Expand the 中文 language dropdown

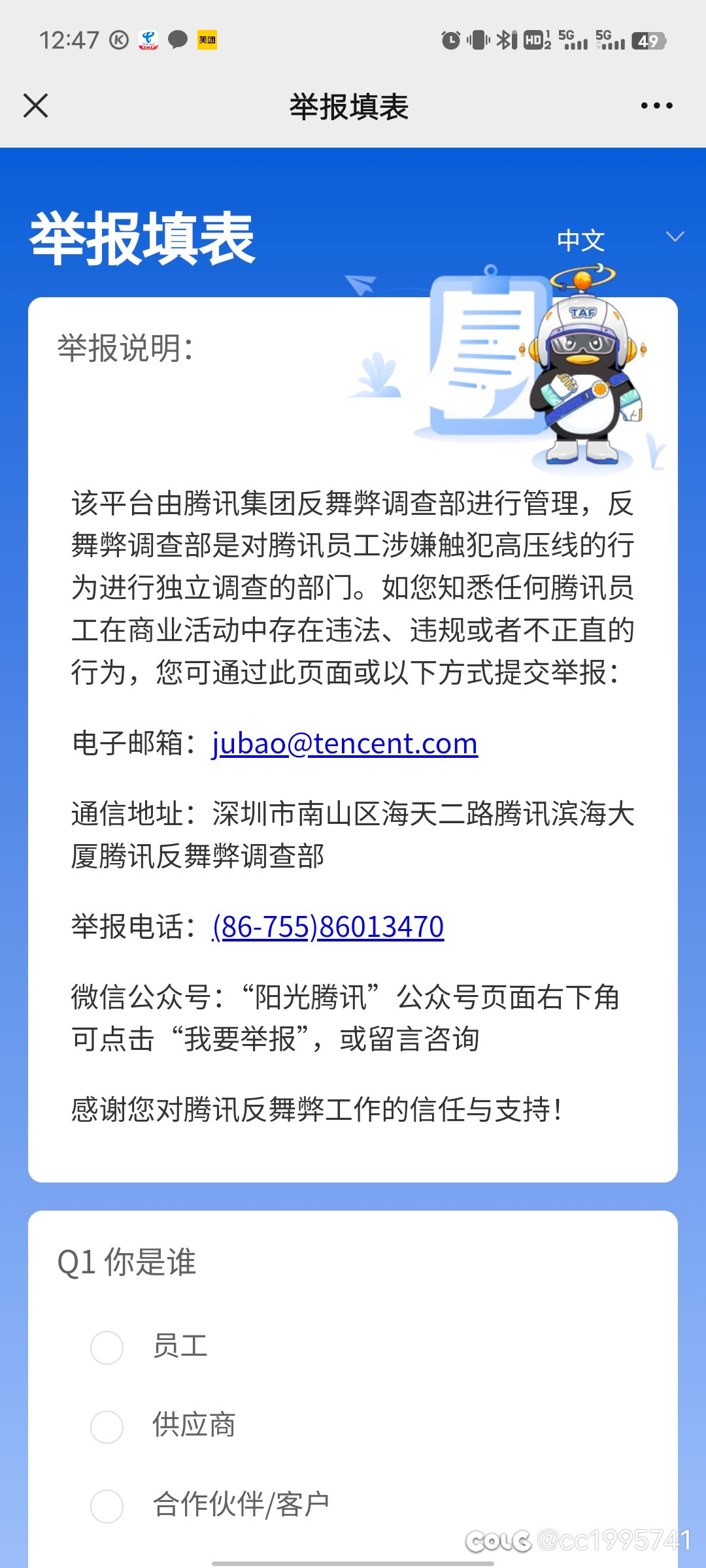point(618,239)
